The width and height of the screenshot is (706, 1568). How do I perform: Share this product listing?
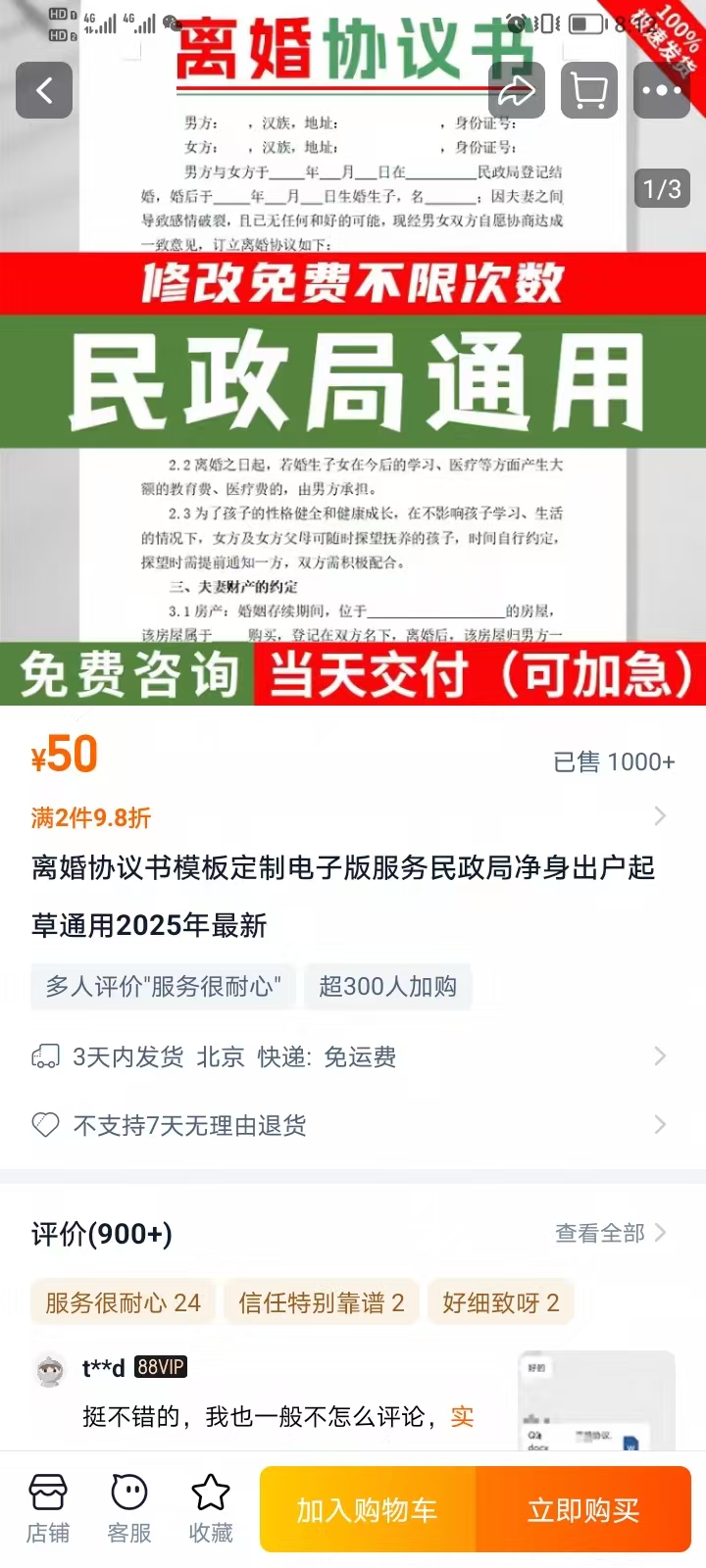[517, 91]
